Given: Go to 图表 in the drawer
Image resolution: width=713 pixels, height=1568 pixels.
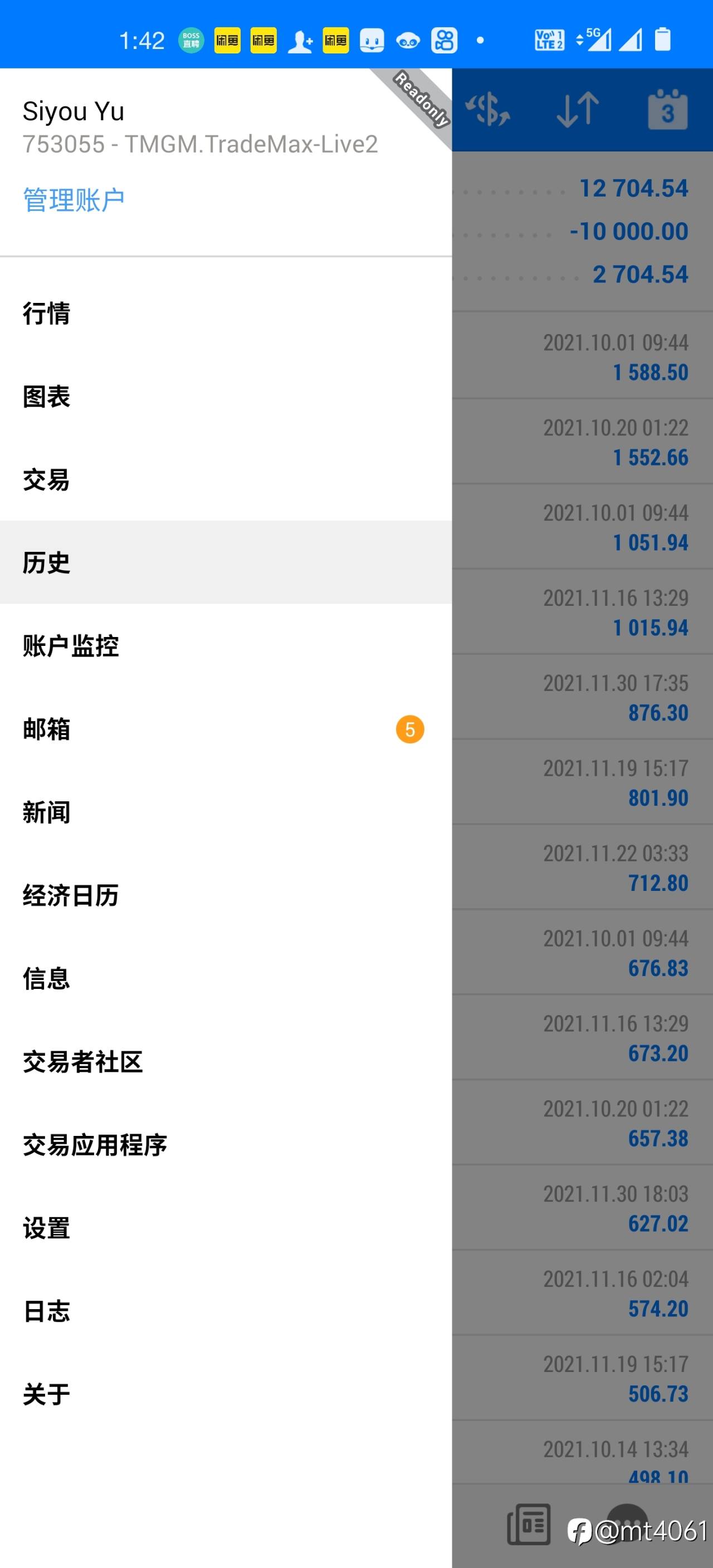Looking at the screenshot, I should pyautogui.click(x=226, y=396).
